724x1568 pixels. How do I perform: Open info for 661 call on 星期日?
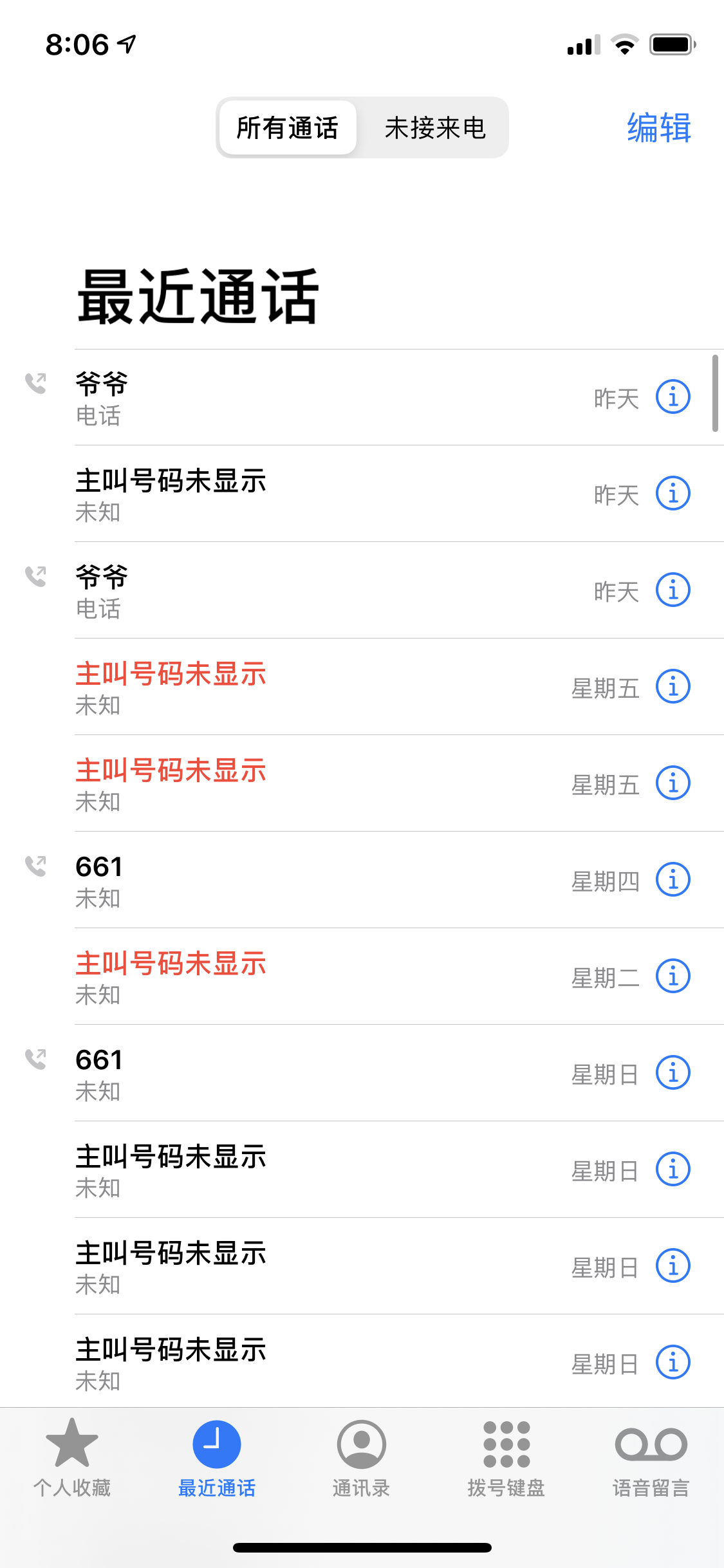pyautogui.click(x=673, y=1073)
